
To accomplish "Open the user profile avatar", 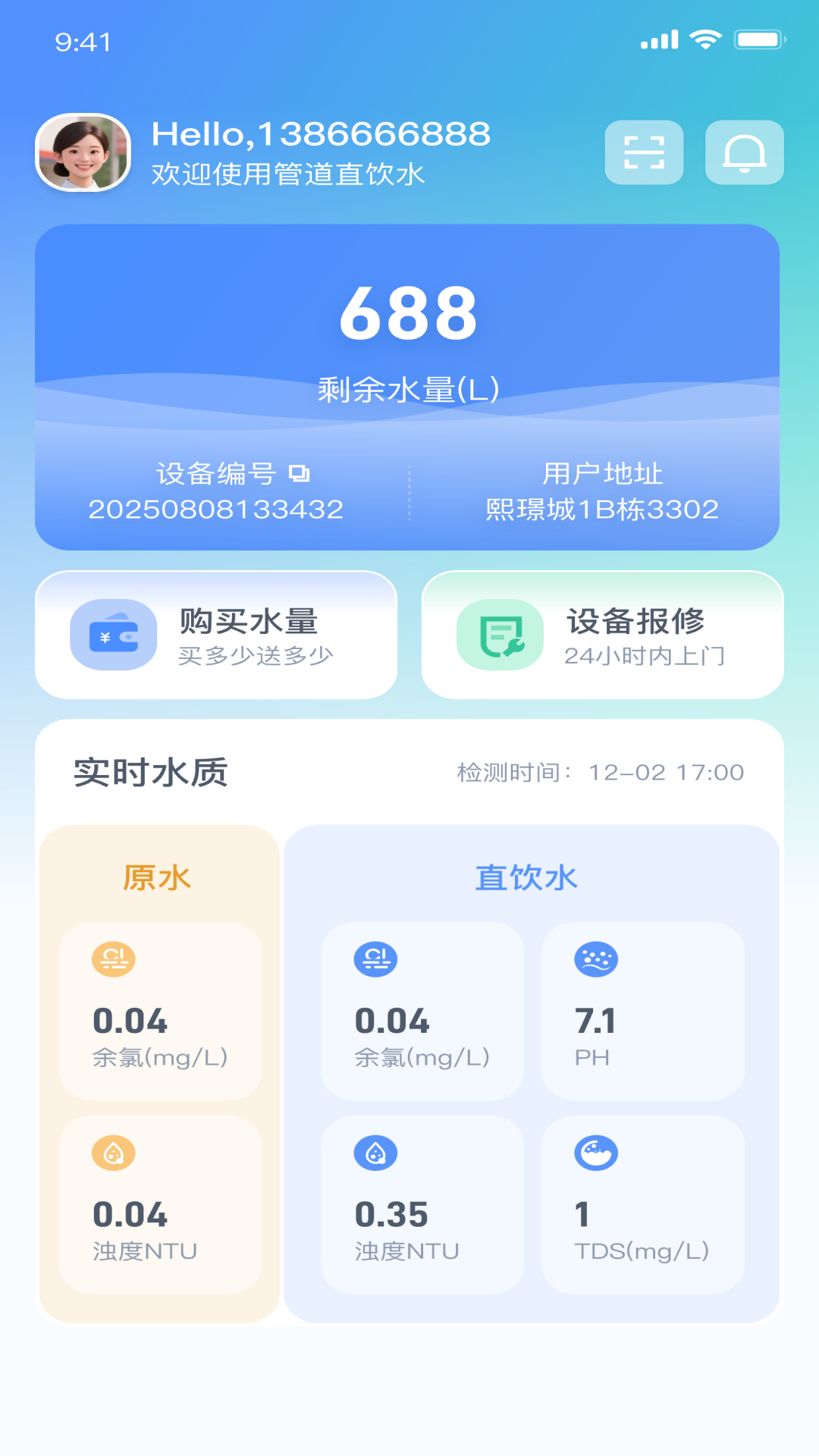I will [83, 152].
